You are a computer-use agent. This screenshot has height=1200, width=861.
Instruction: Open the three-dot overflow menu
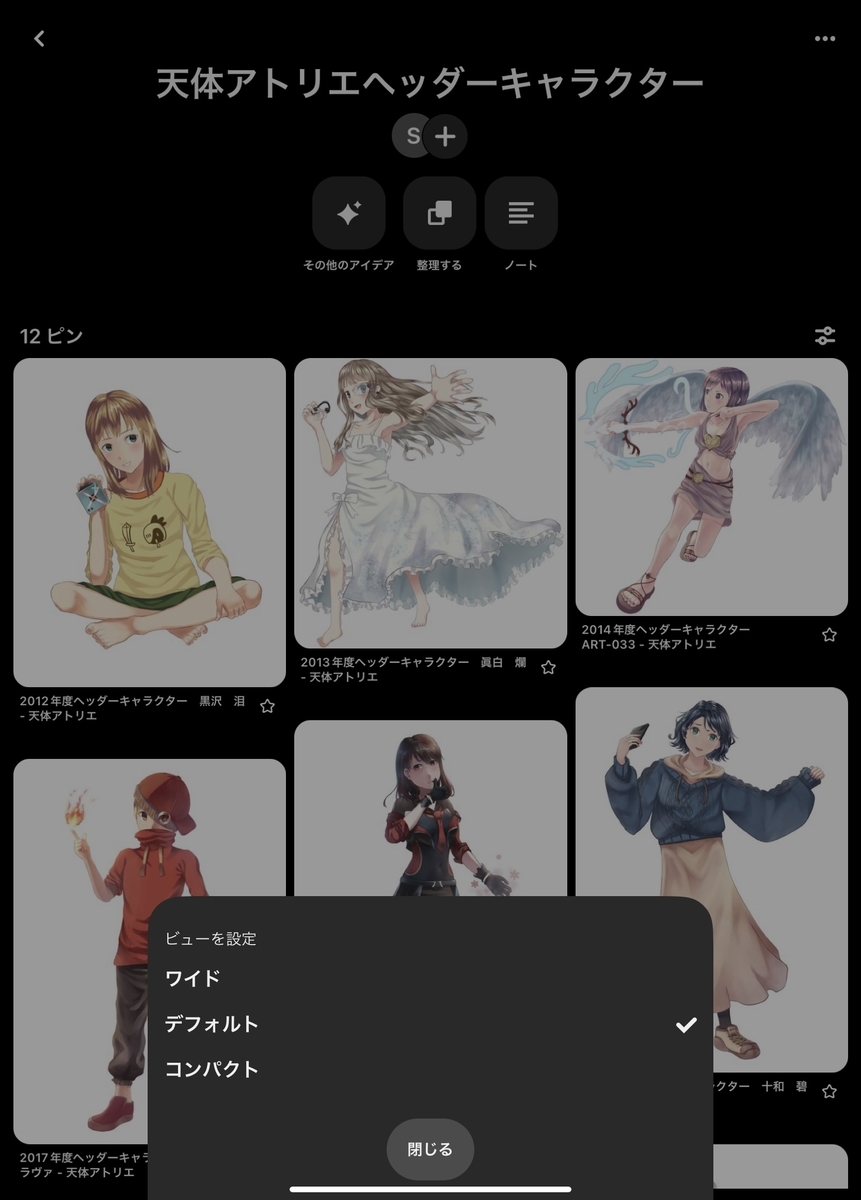(x=824, y=39)
